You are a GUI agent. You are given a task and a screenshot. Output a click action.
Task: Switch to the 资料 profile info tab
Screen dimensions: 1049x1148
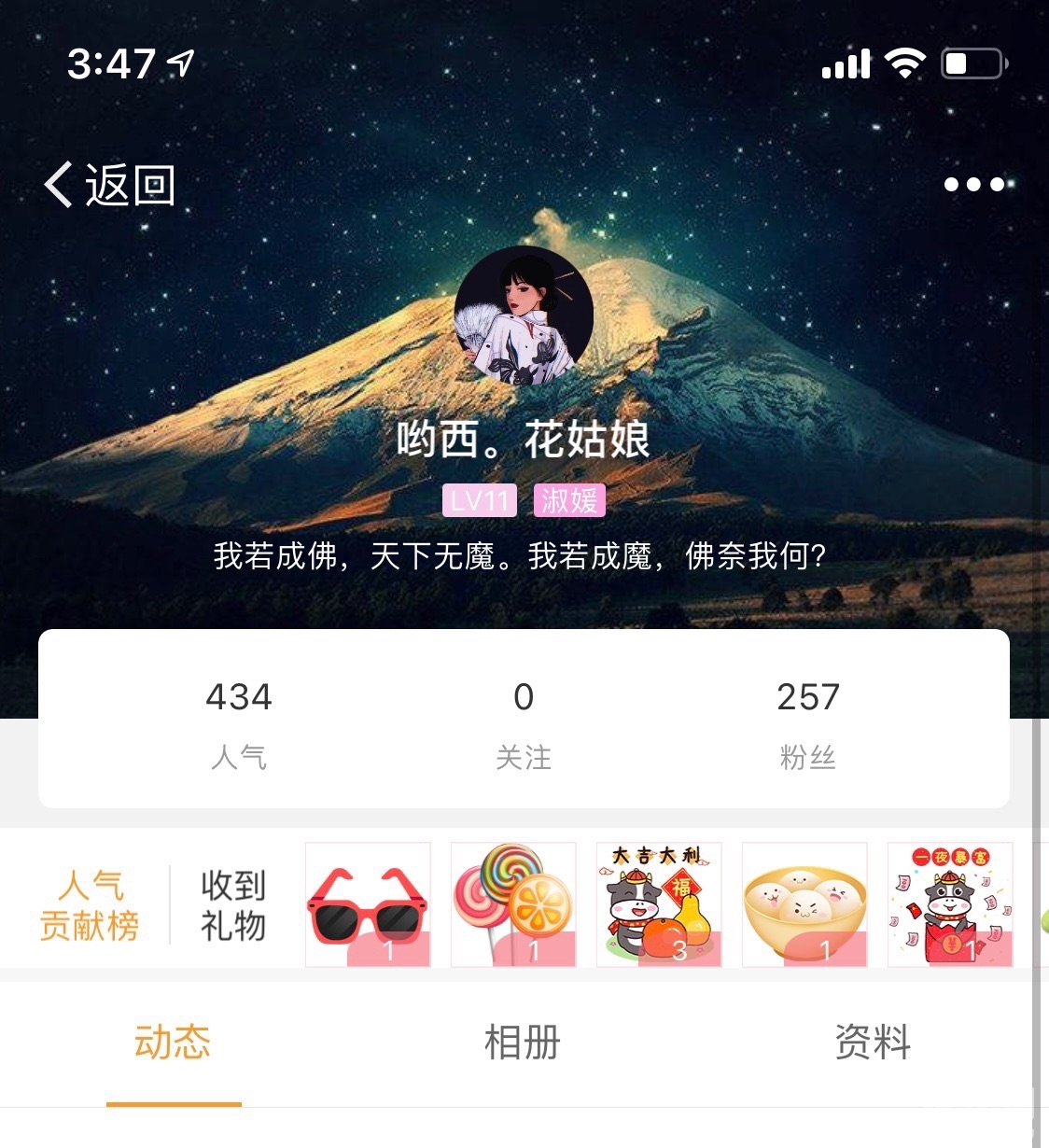[873, 1043]
